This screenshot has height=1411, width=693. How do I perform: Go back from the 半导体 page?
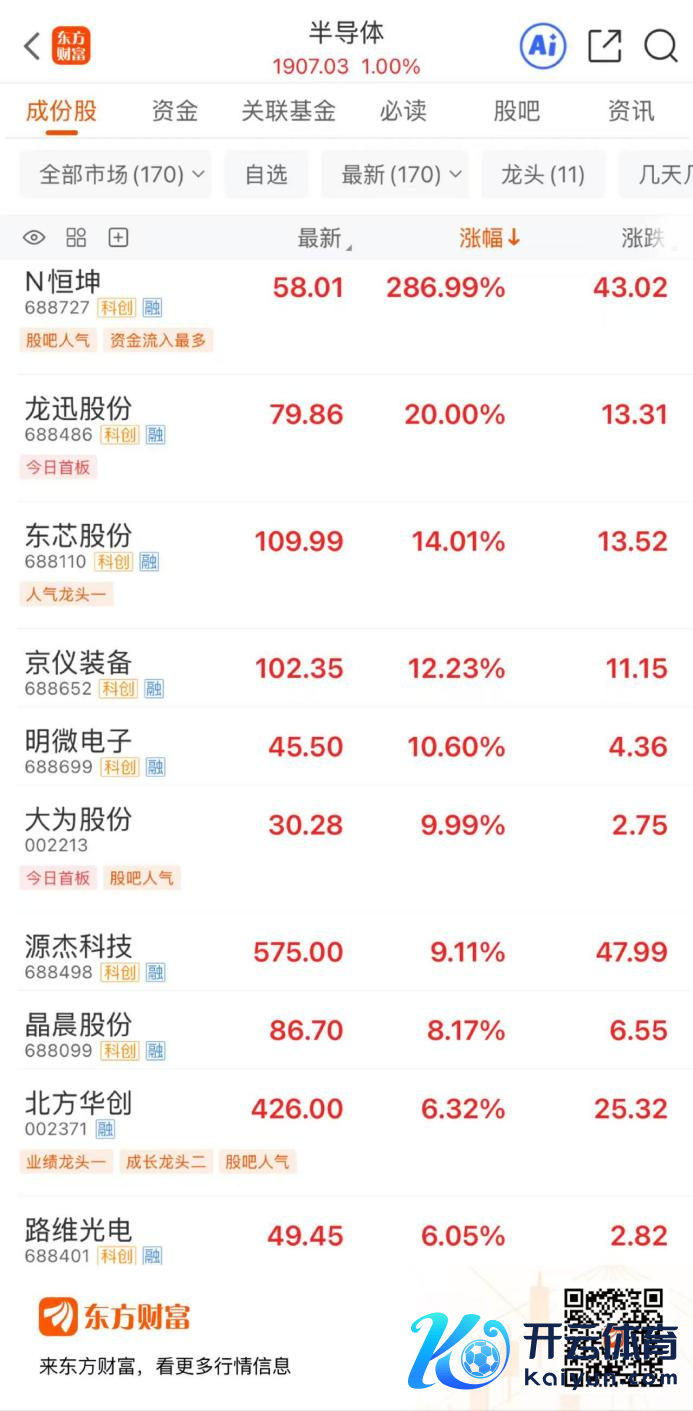click(32, 45)
